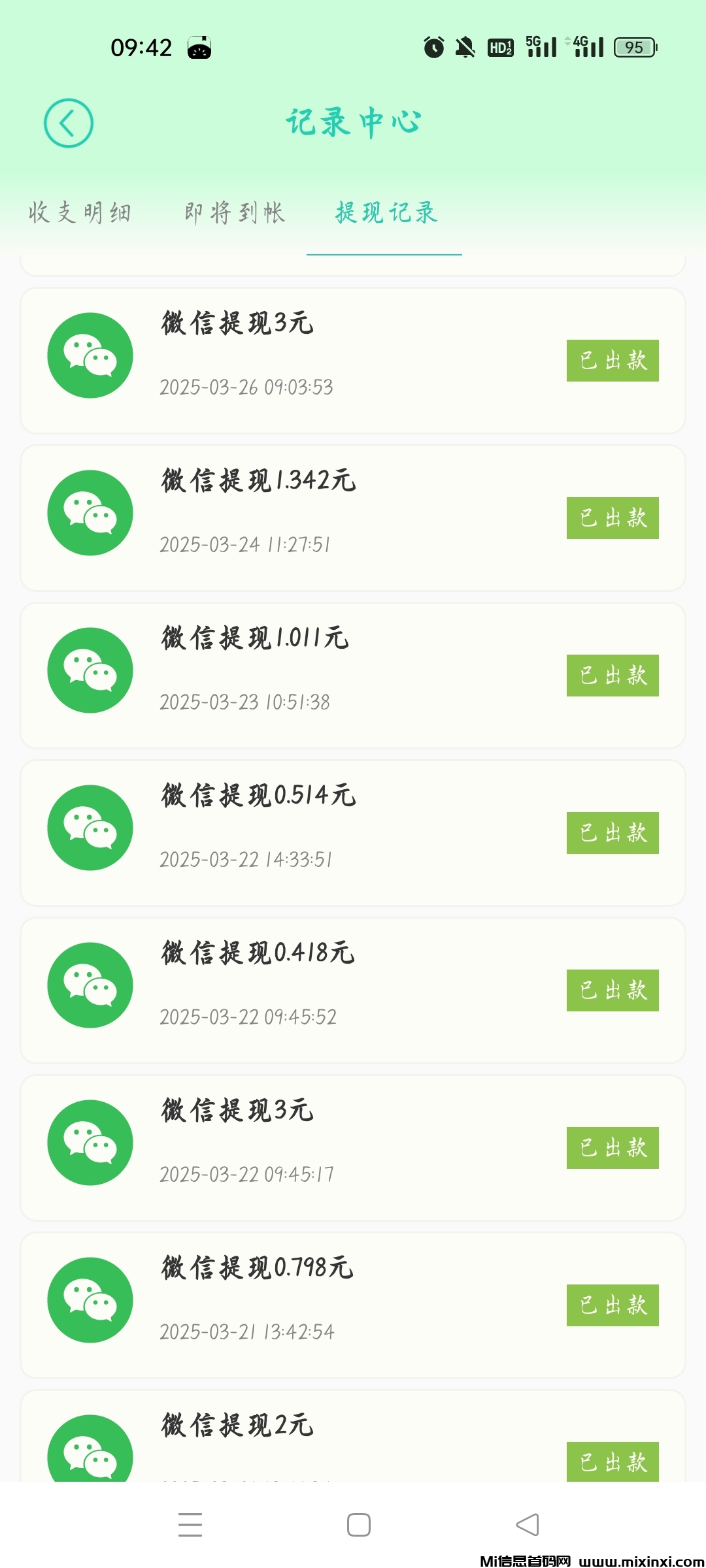Tap 已出款 on the 微信提现1.342元 record
The image size is (706, 1568).
[612, 519]
